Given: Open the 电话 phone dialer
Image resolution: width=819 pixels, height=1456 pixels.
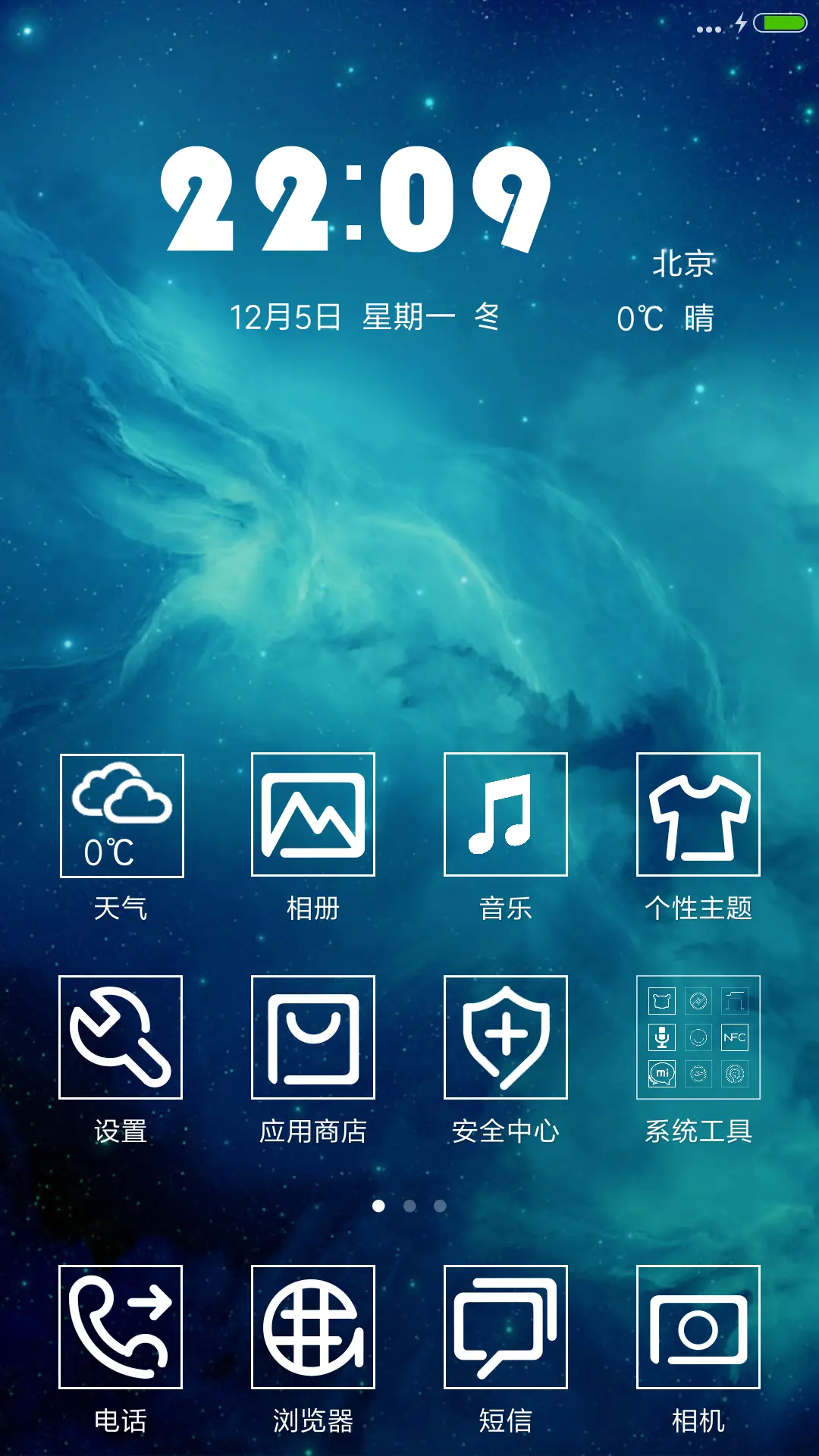Looking at the screenshot, I should click(121, 1327).
